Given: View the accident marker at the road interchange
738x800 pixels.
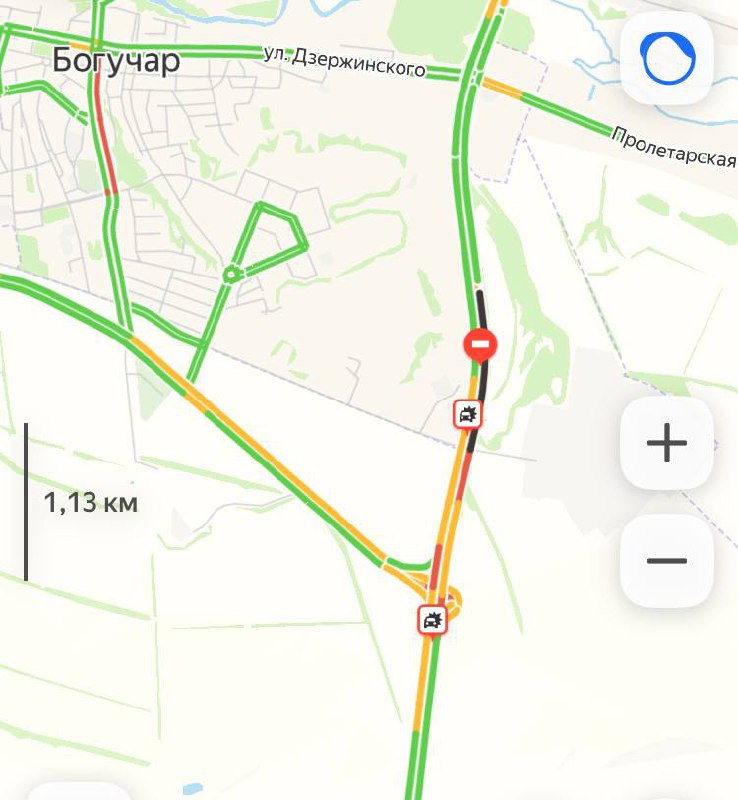Looking at the screenshot, I should point(432,619).
